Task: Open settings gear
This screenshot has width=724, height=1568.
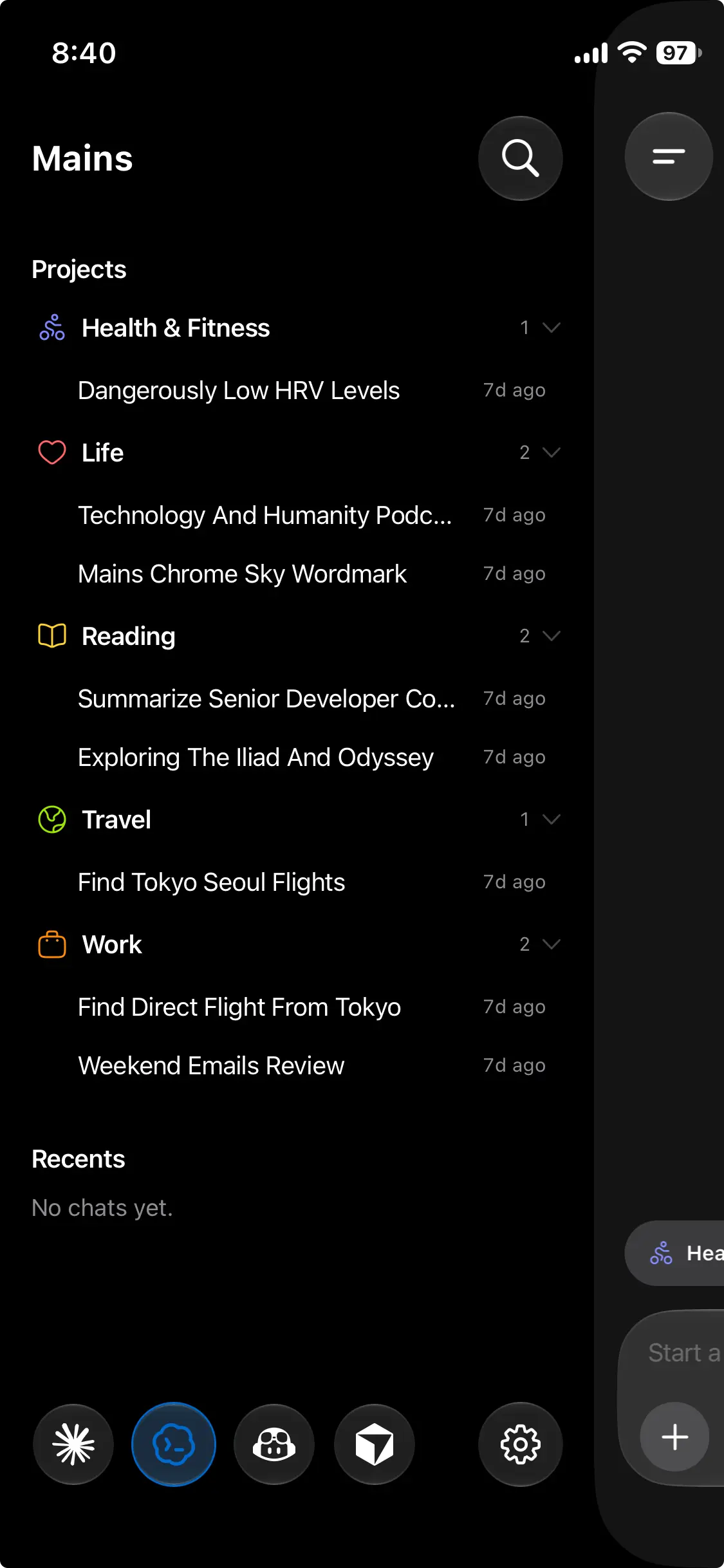Action: 520,1444
